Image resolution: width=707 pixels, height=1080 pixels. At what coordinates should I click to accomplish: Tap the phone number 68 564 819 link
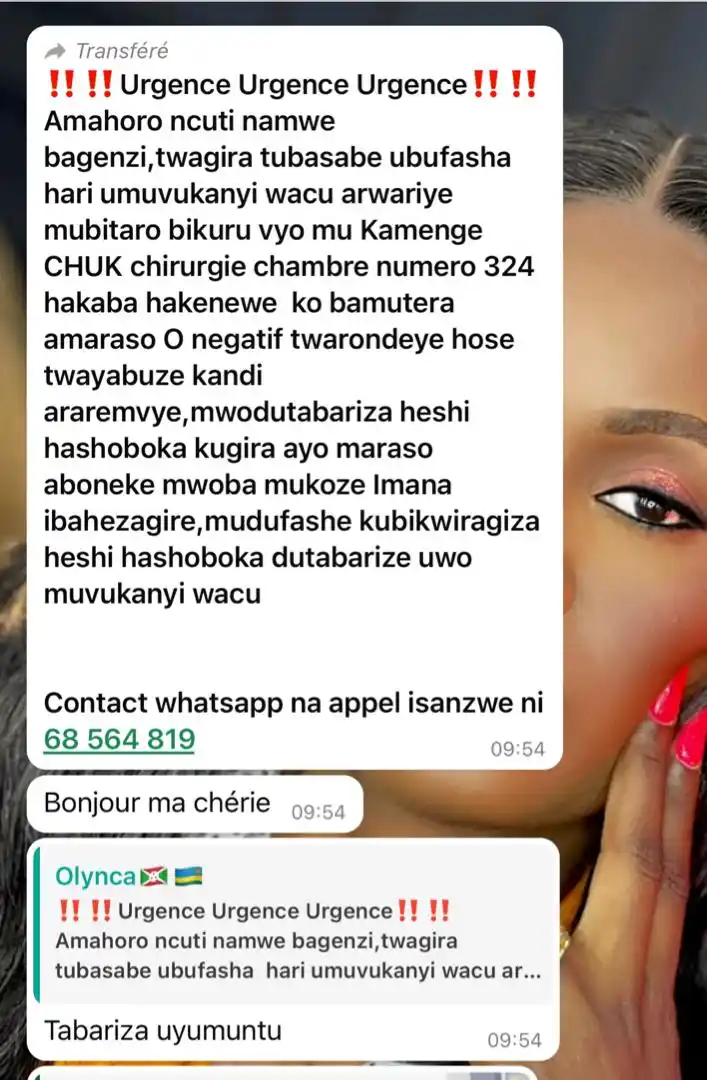pos(119,740)
